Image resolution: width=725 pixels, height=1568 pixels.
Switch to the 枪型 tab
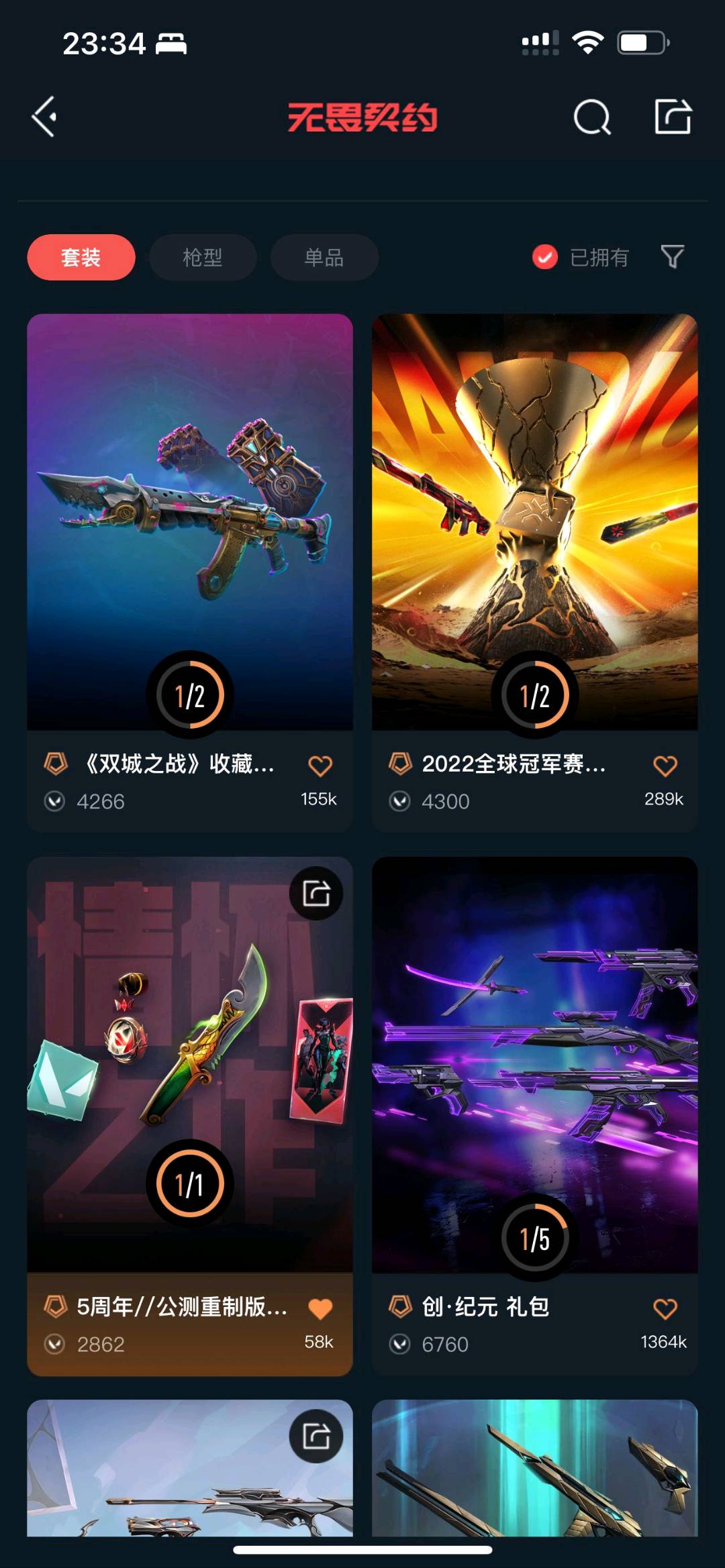click(202, 257)
